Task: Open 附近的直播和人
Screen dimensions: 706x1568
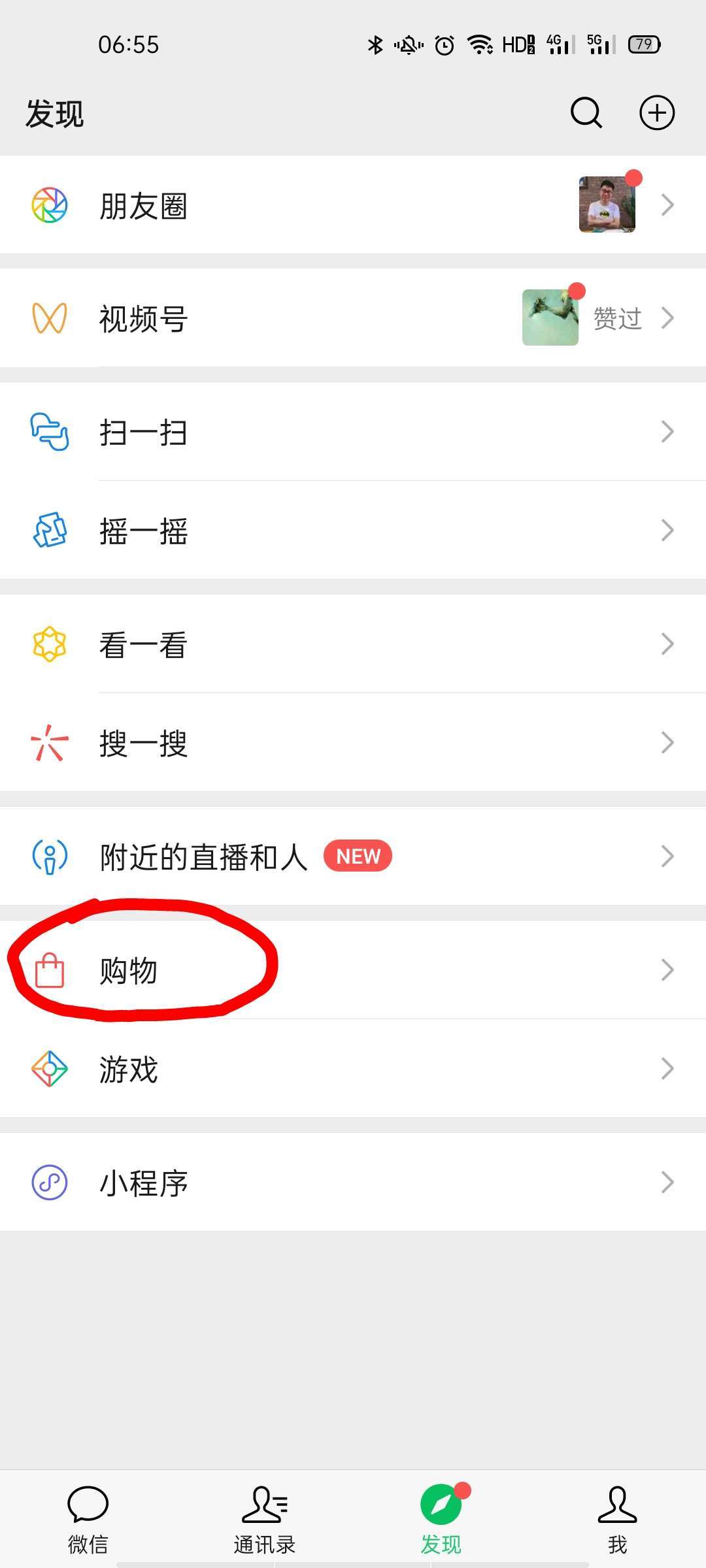Action: coord(353,856)
